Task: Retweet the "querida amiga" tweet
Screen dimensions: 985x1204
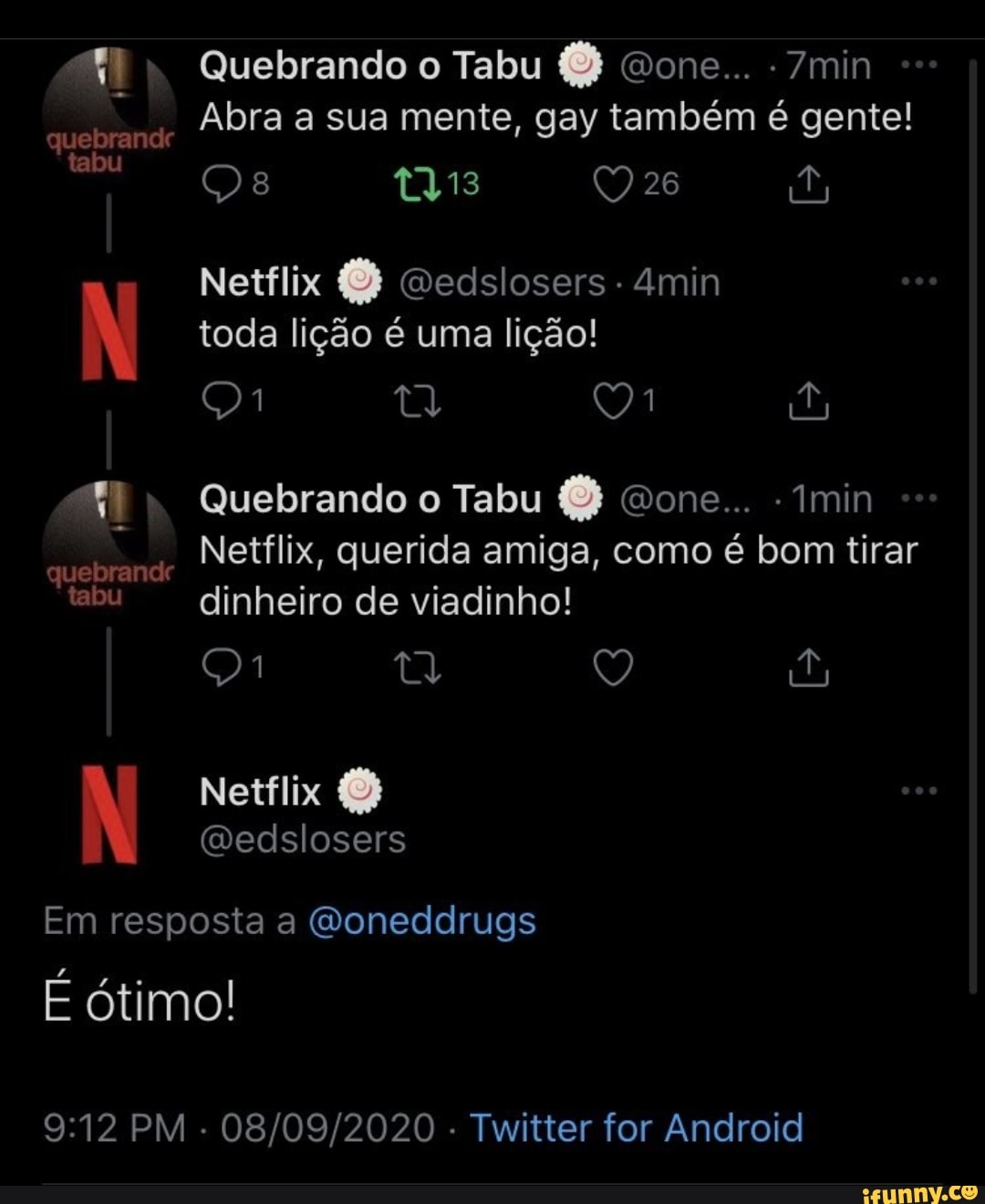Action: pyautogui.click(x=417, y=669)
